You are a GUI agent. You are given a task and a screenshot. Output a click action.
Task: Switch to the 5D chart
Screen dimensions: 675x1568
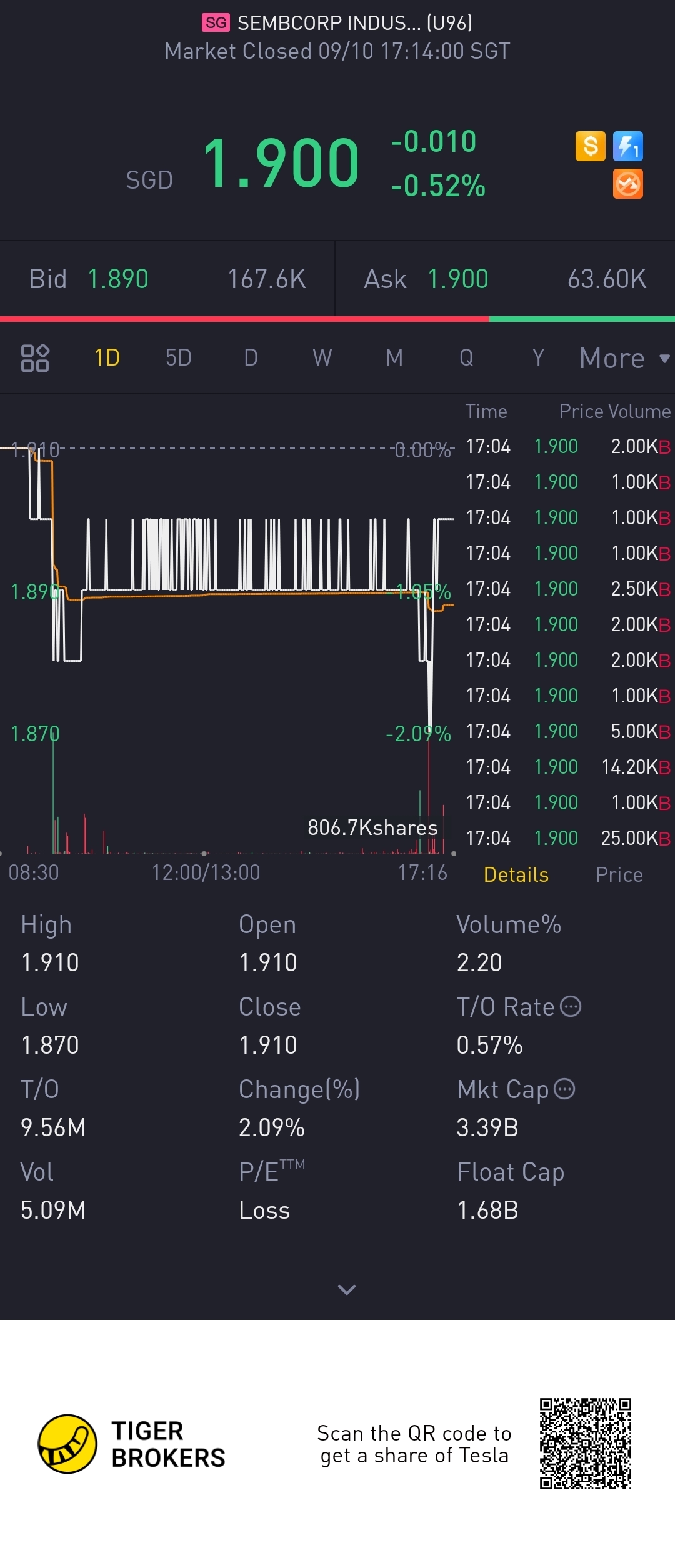tap(178, 358)
